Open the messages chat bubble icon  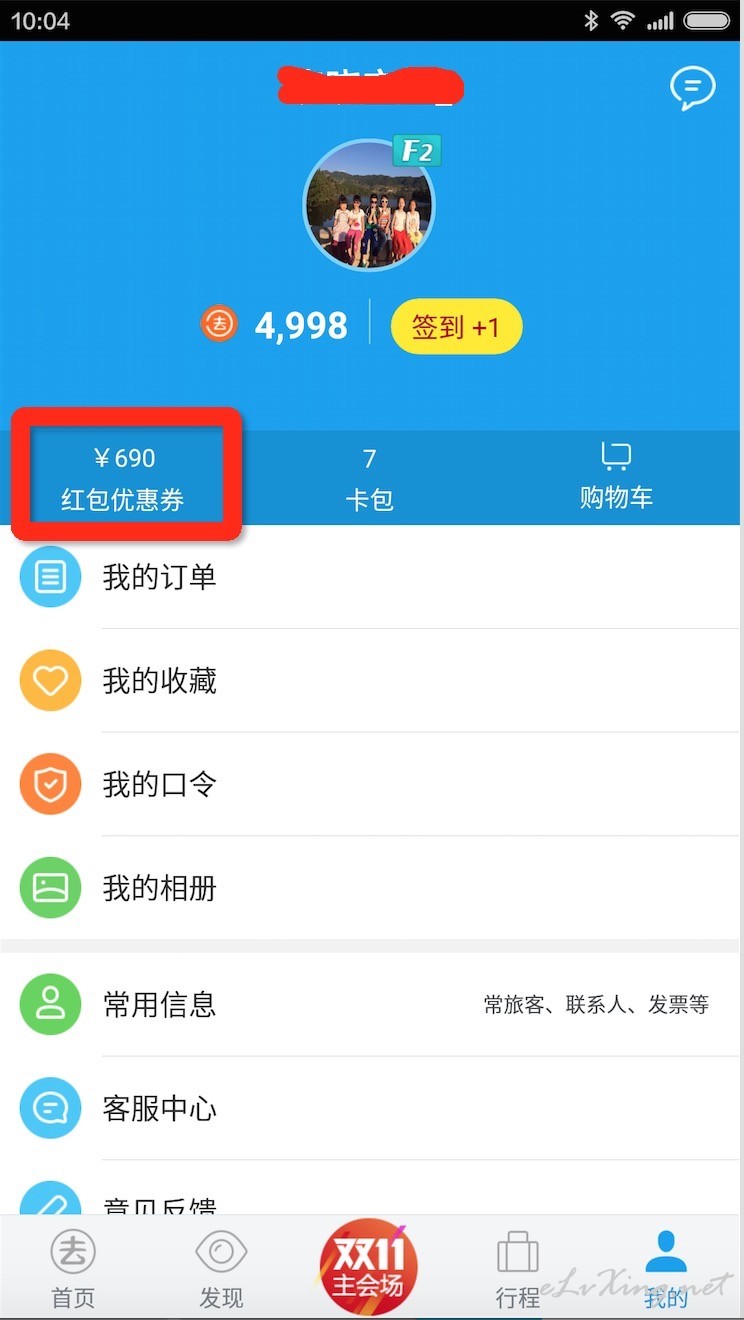point(692,88)
